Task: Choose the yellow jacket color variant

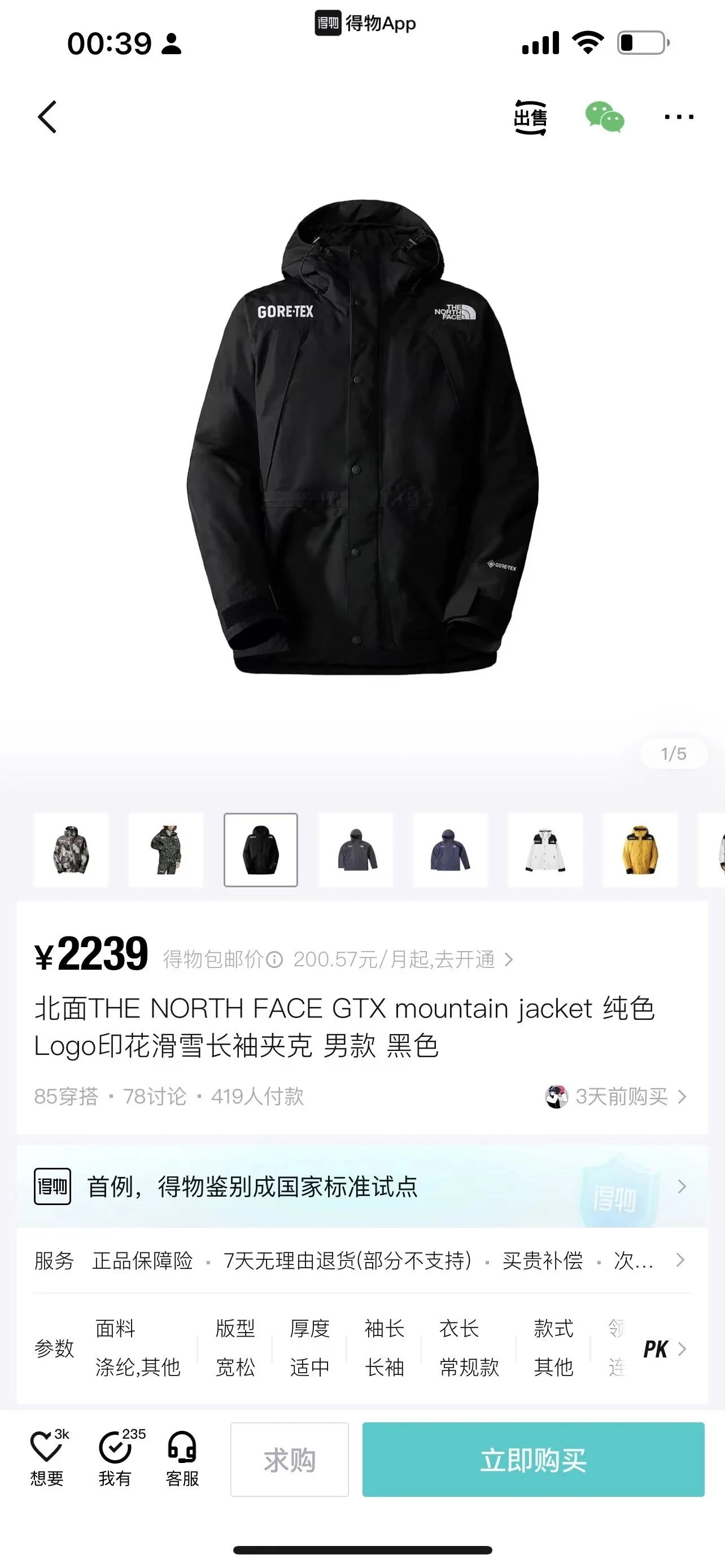Action: pos(640,849)
